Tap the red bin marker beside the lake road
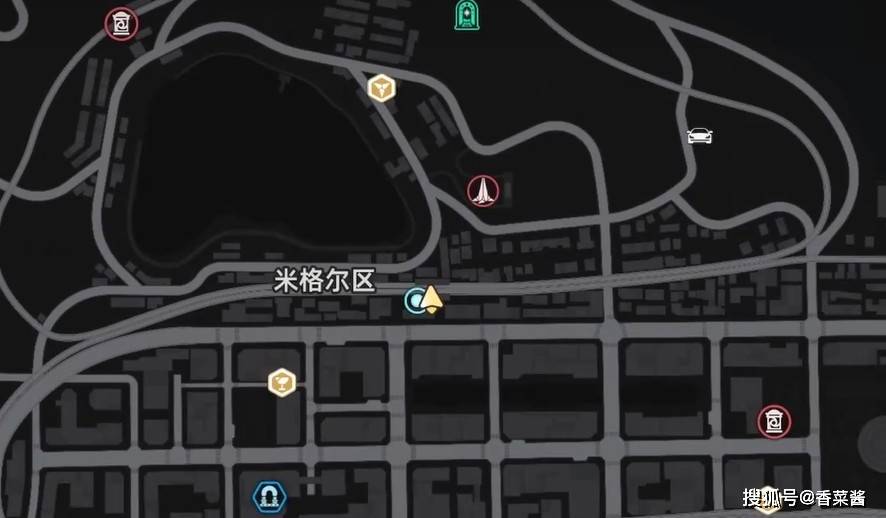This screenshot has width=886, height=518. [x=121, y=22]
